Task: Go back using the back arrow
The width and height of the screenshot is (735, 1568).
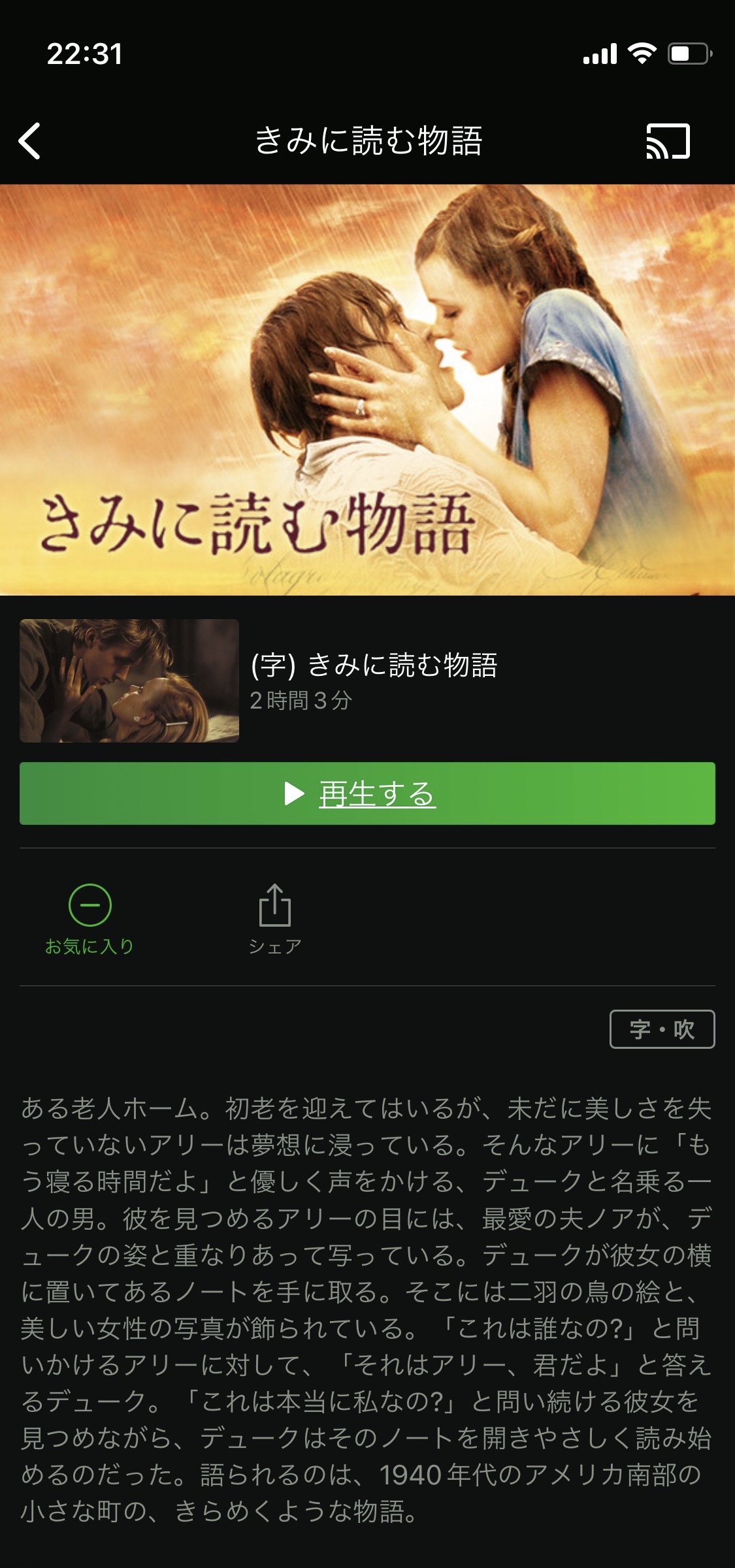Action: [x=29, y=140]
